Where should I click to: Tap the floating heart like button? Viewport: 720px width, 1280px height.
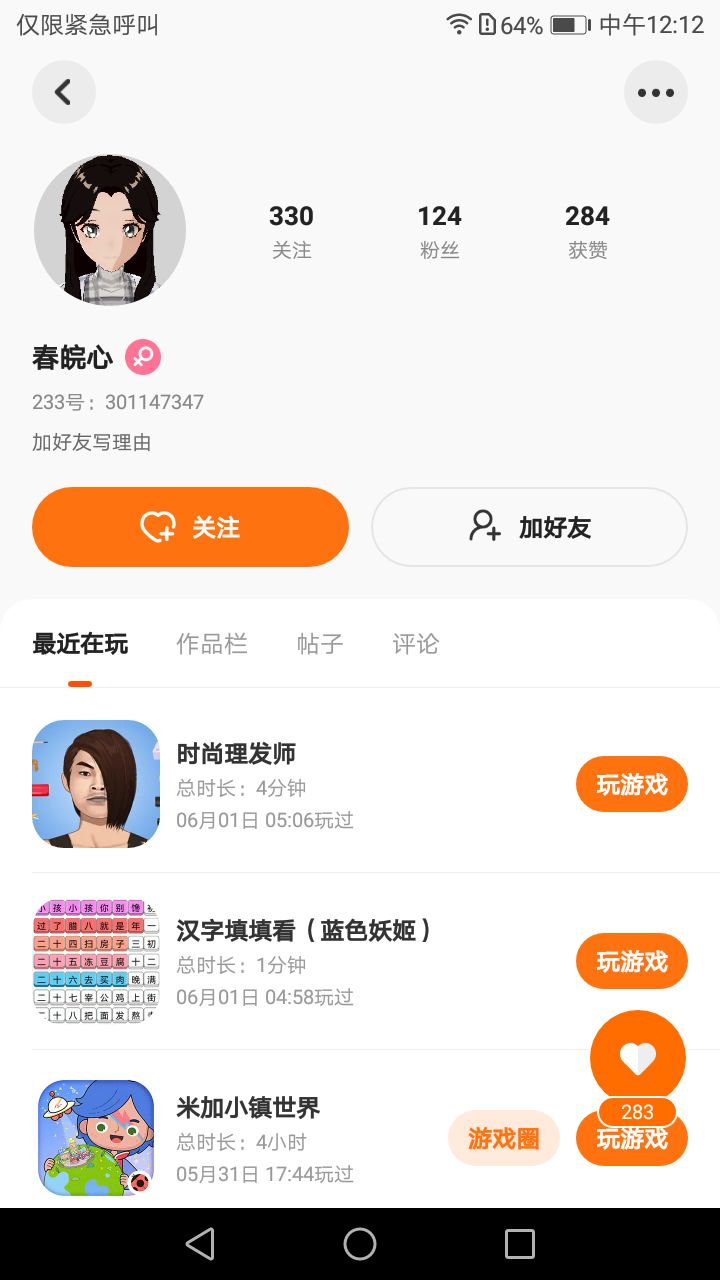(637, 1057)
